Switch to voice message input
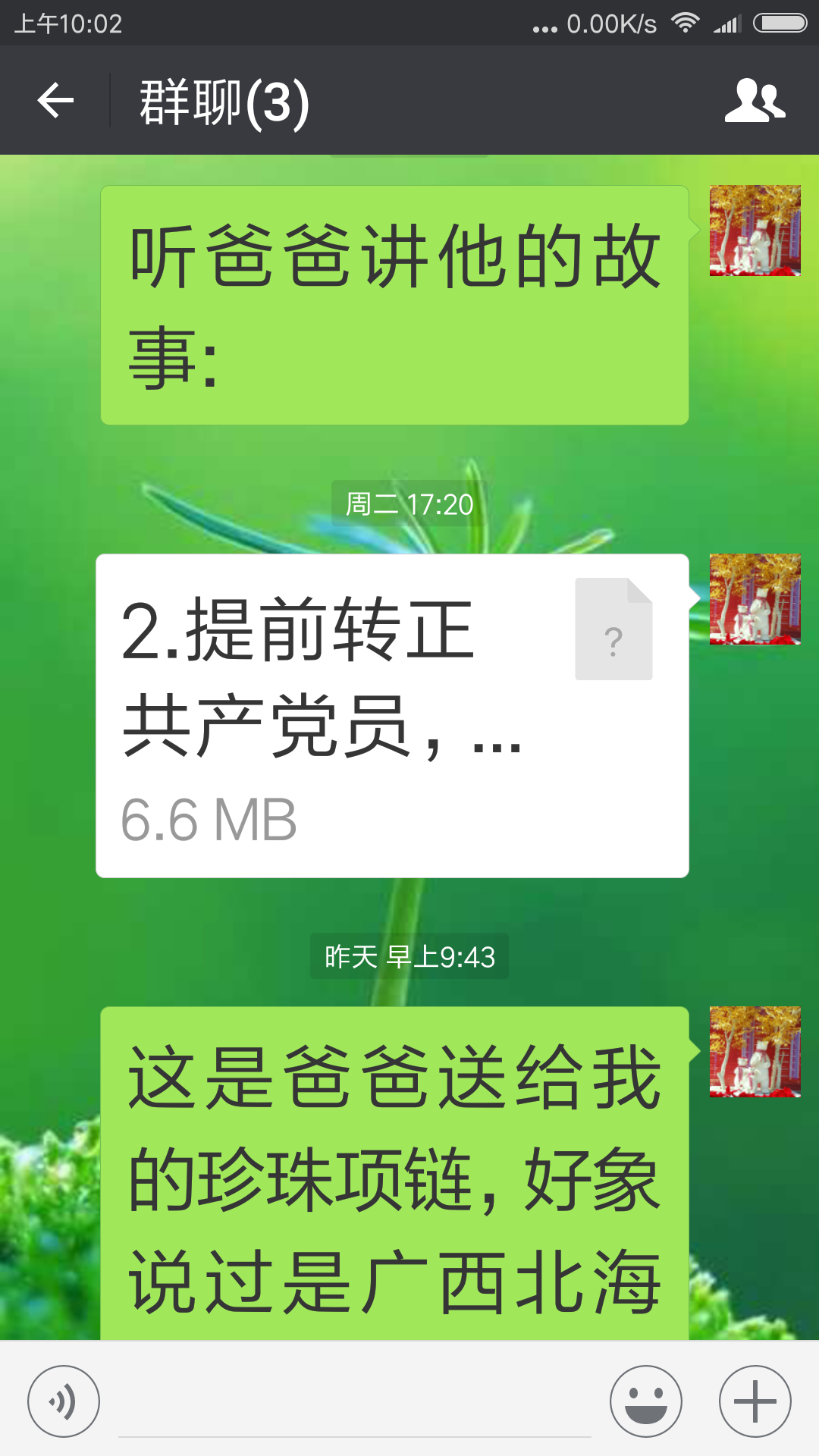This screenshot has width=819, height=1456. [x=64, y=1401]
